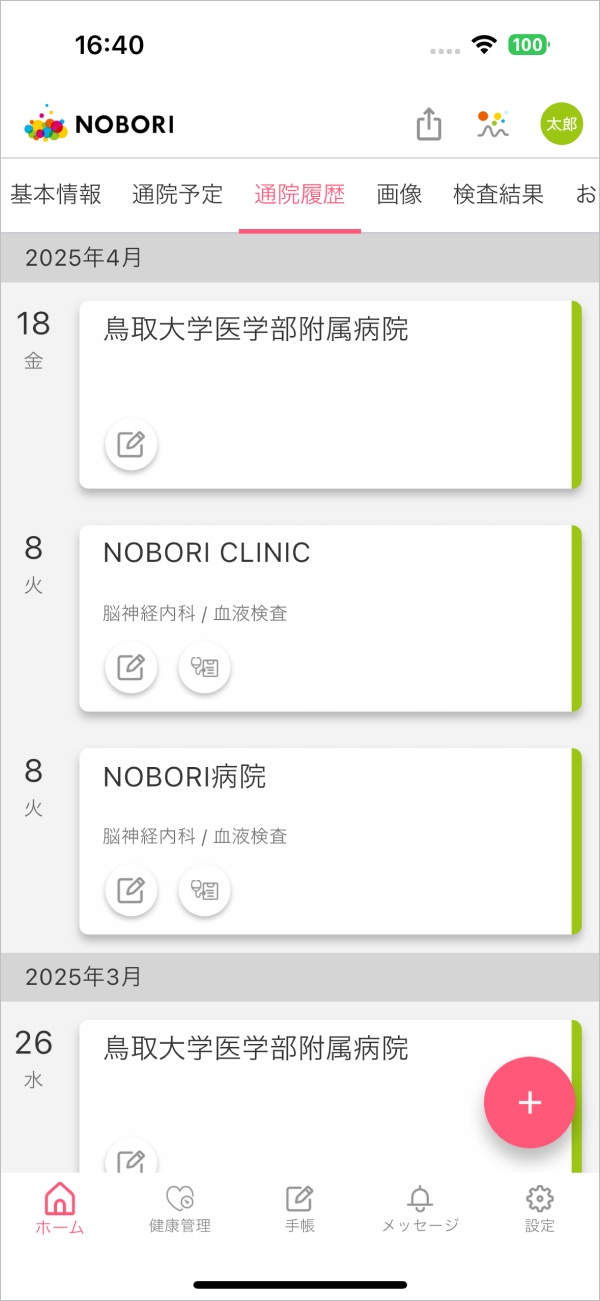
Task: Open the April 18 鳥取大学医学部附属病院 card
Action: 330,395
